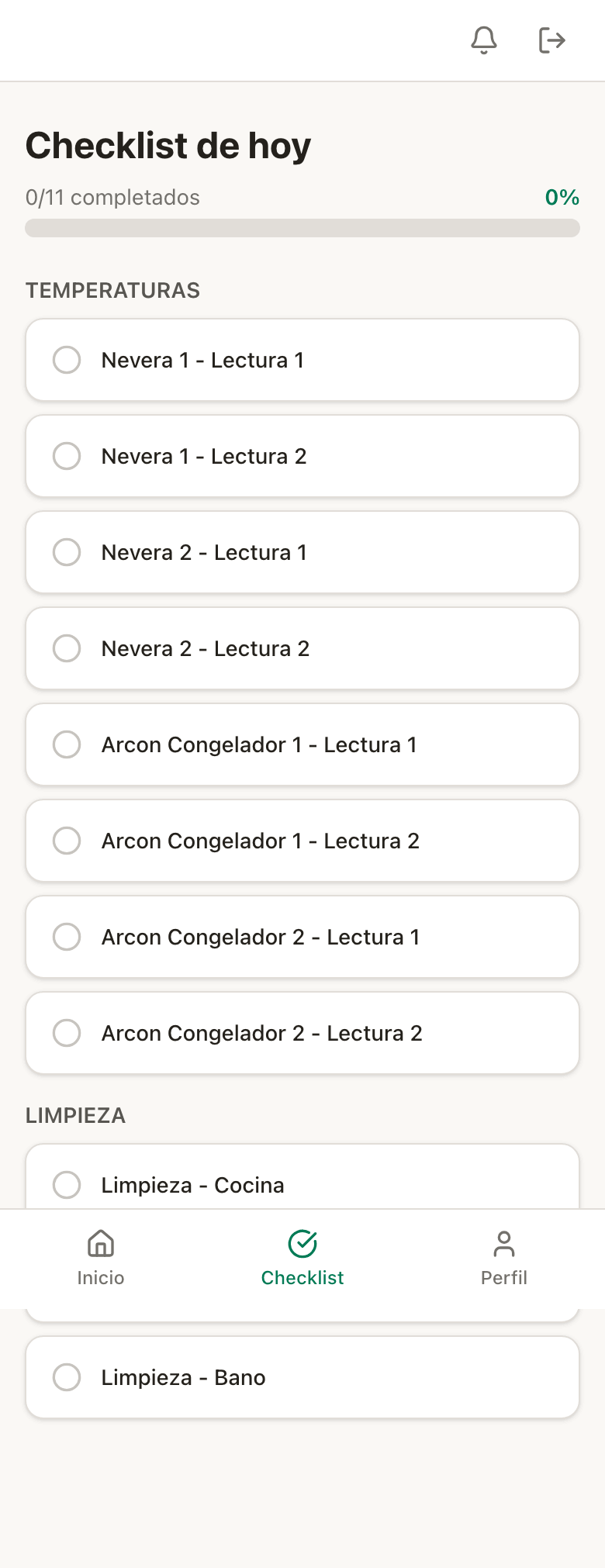Tick Nevera 2 - Lectura 2
This screenshot has height=1568, width=605.
[x=67, y=648]
